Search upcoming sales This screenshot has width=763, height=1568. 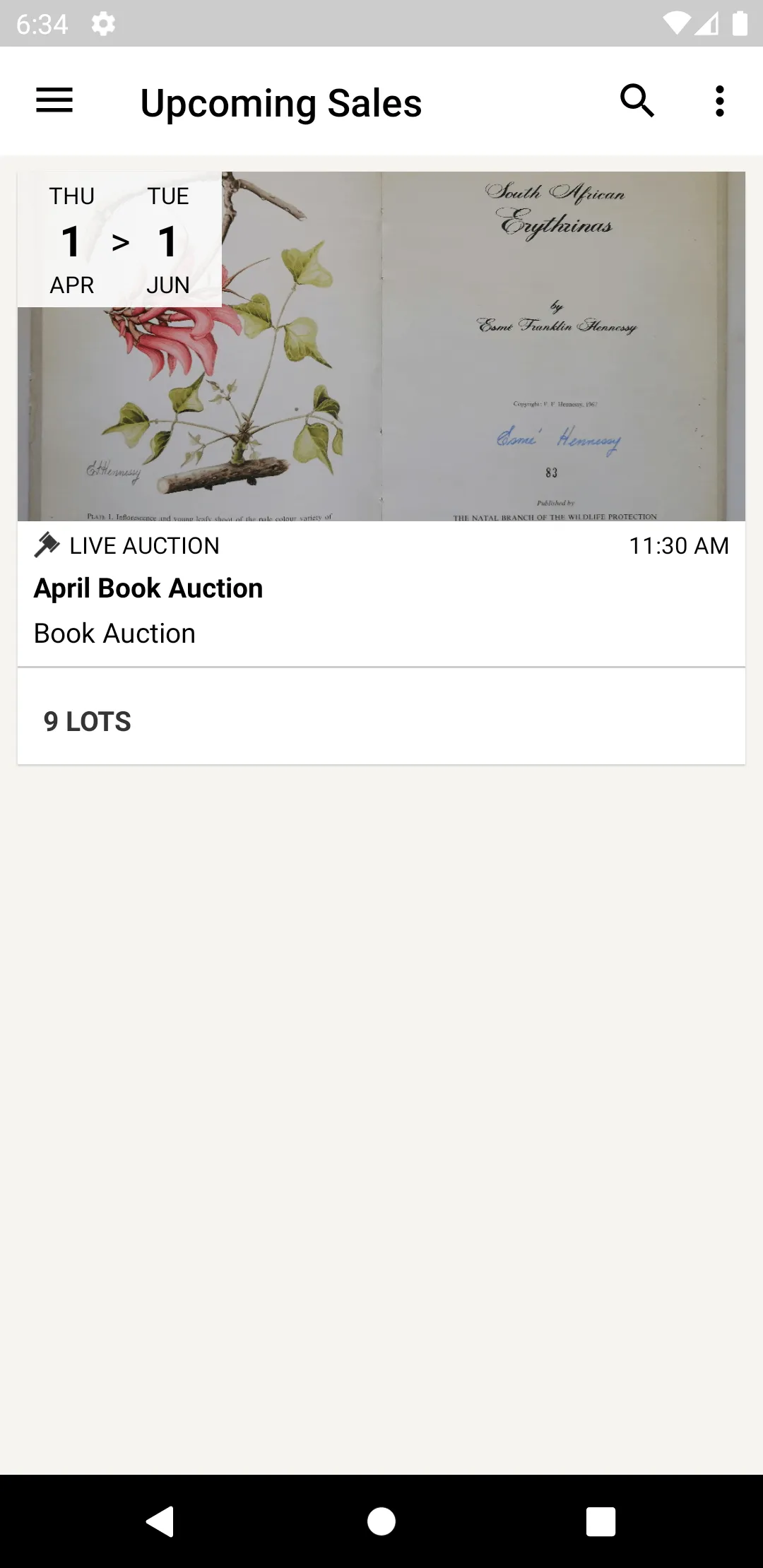[x=637, y=101]
